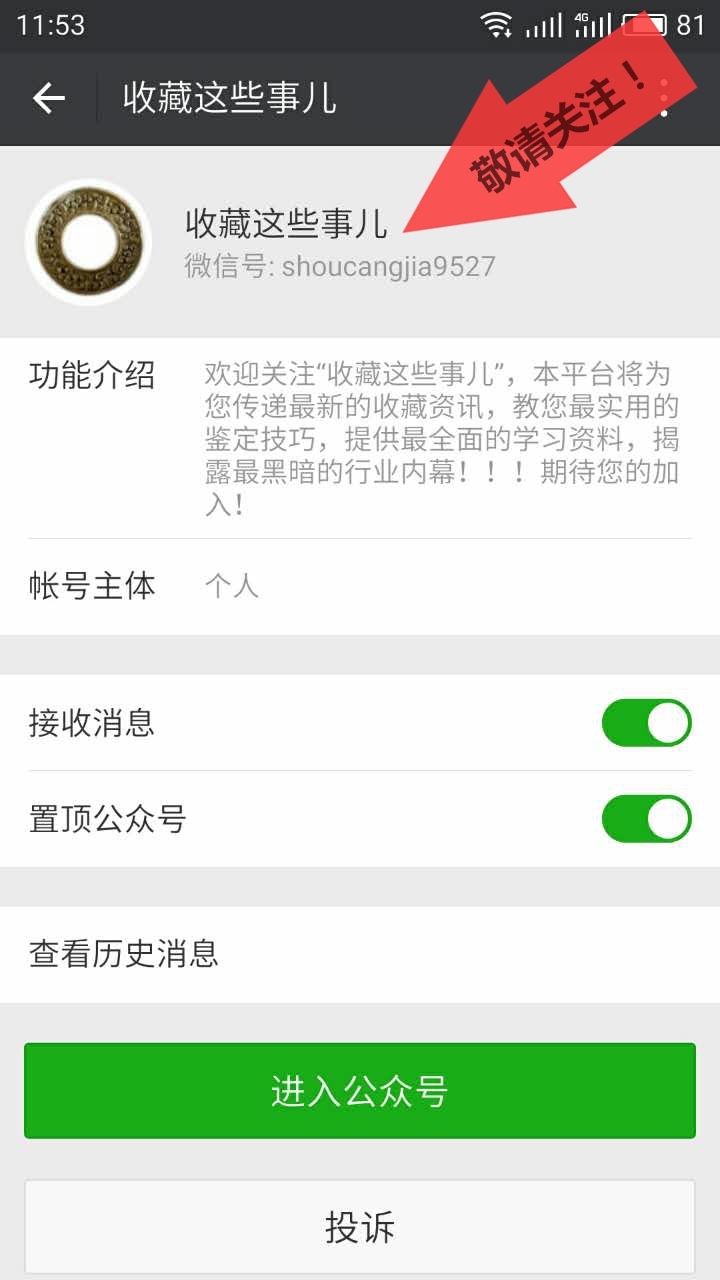Tap the first cellular signal bars icon
The height and width of the screenshot is (1280, 720).
[543, 25]
